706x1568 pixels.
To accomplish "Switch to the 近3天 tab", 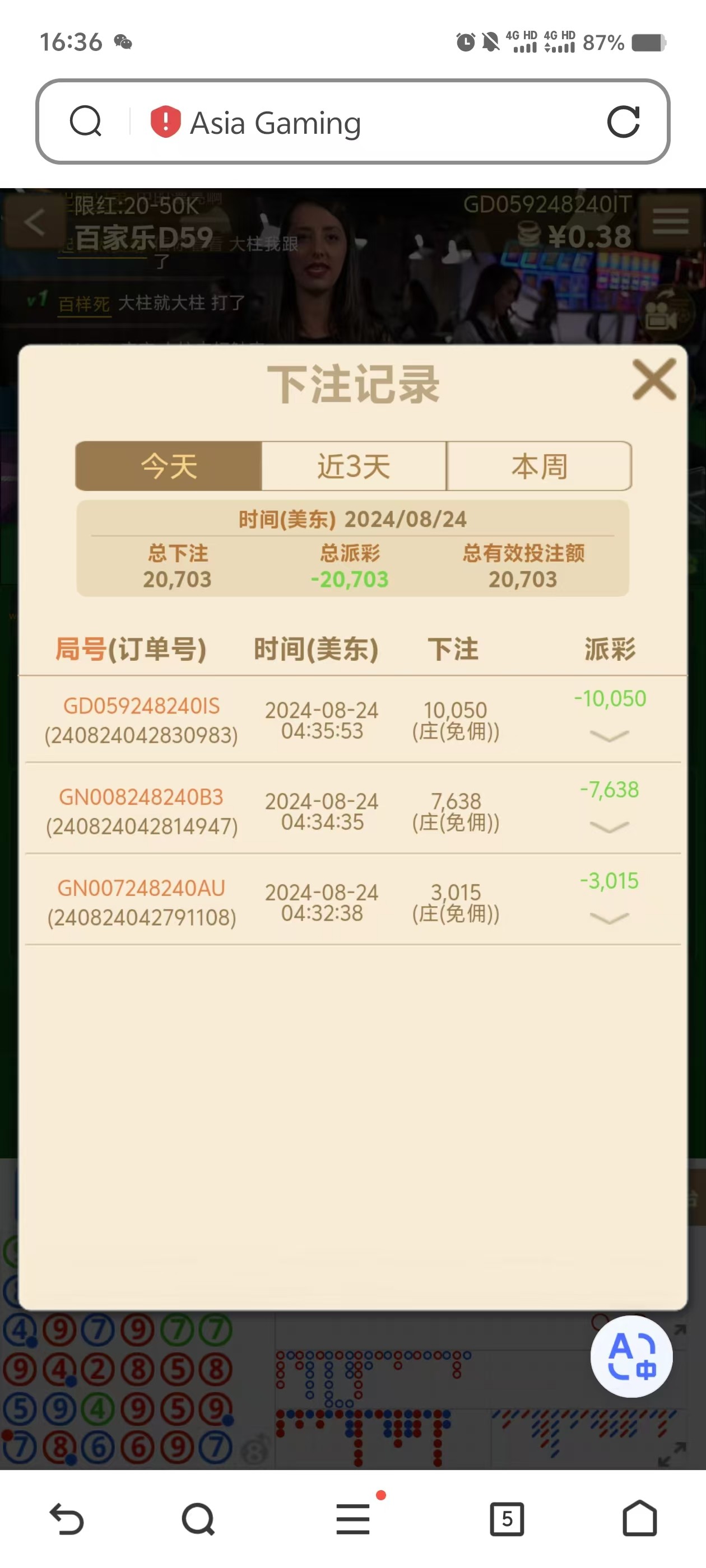I will click(354, 466).
